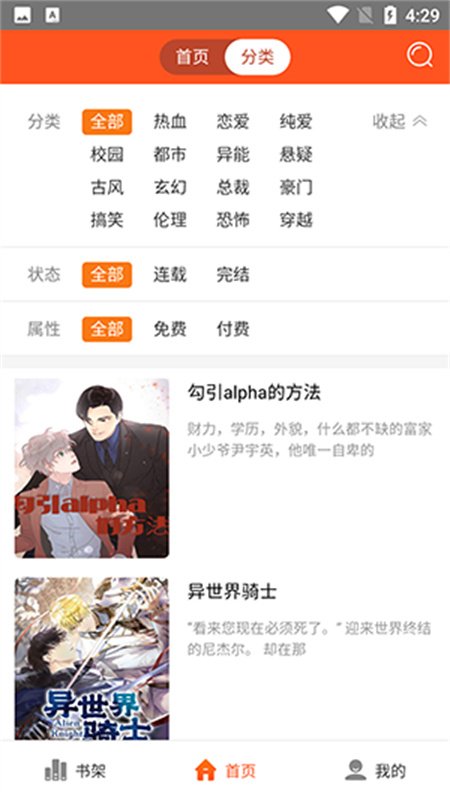Pick the 古风 category
450x800 pixels.
click(107, 187)
